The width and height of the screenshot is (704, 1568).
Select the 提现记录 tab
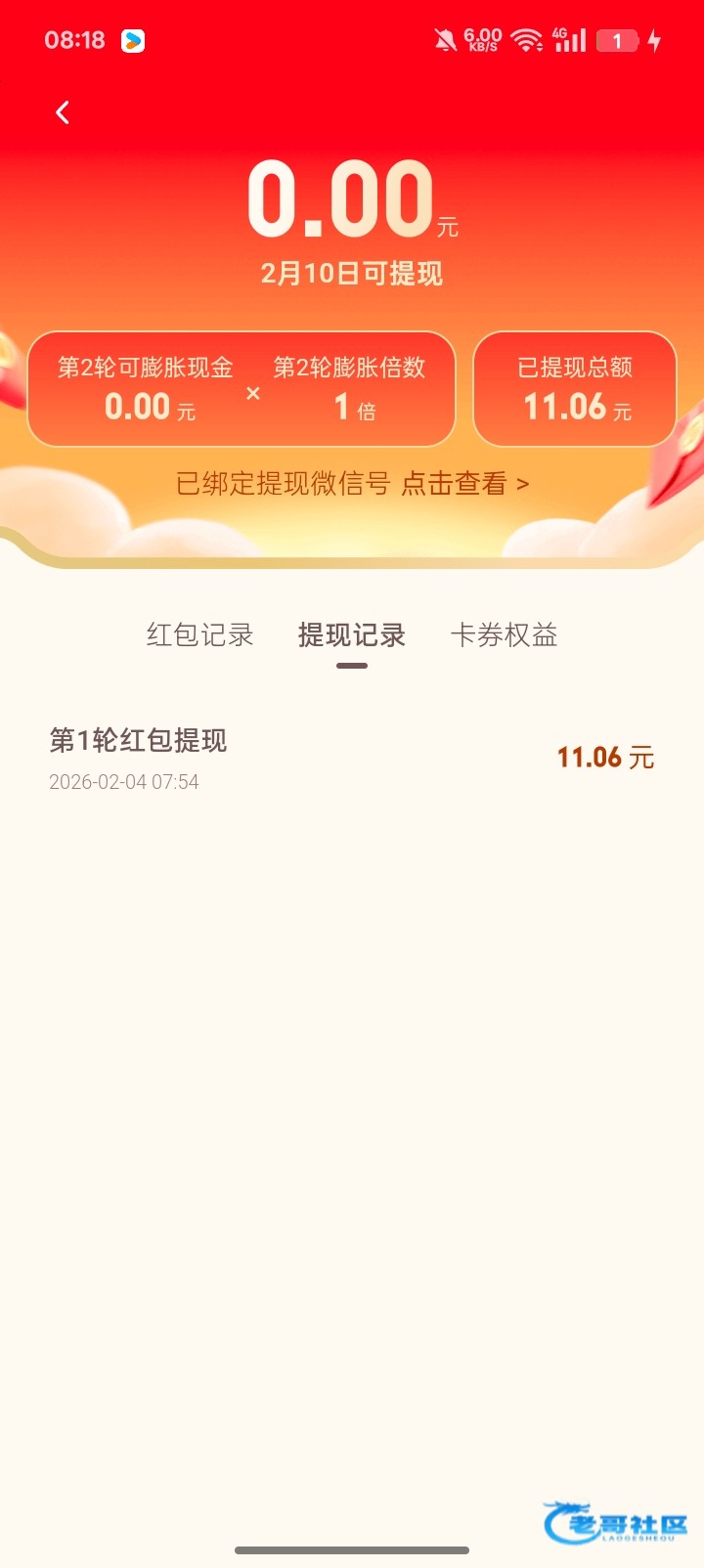click(351, 635)
